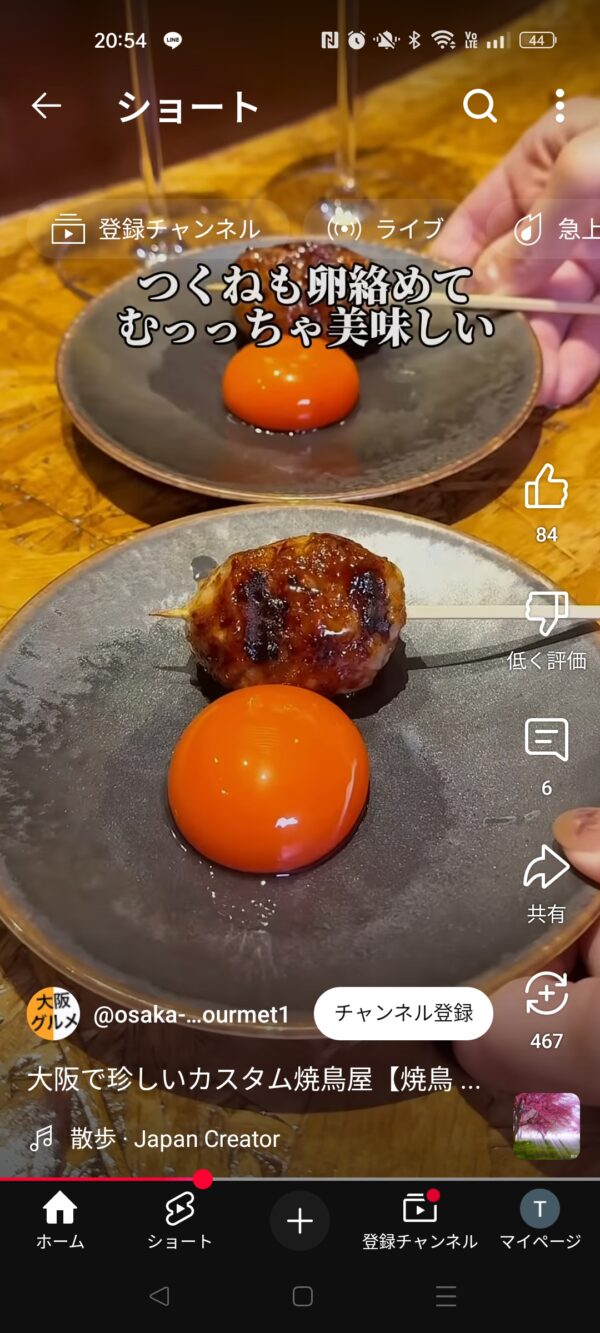Share this short via 共有
Screen dimensions: 600x1333
[x=546, y=868]
